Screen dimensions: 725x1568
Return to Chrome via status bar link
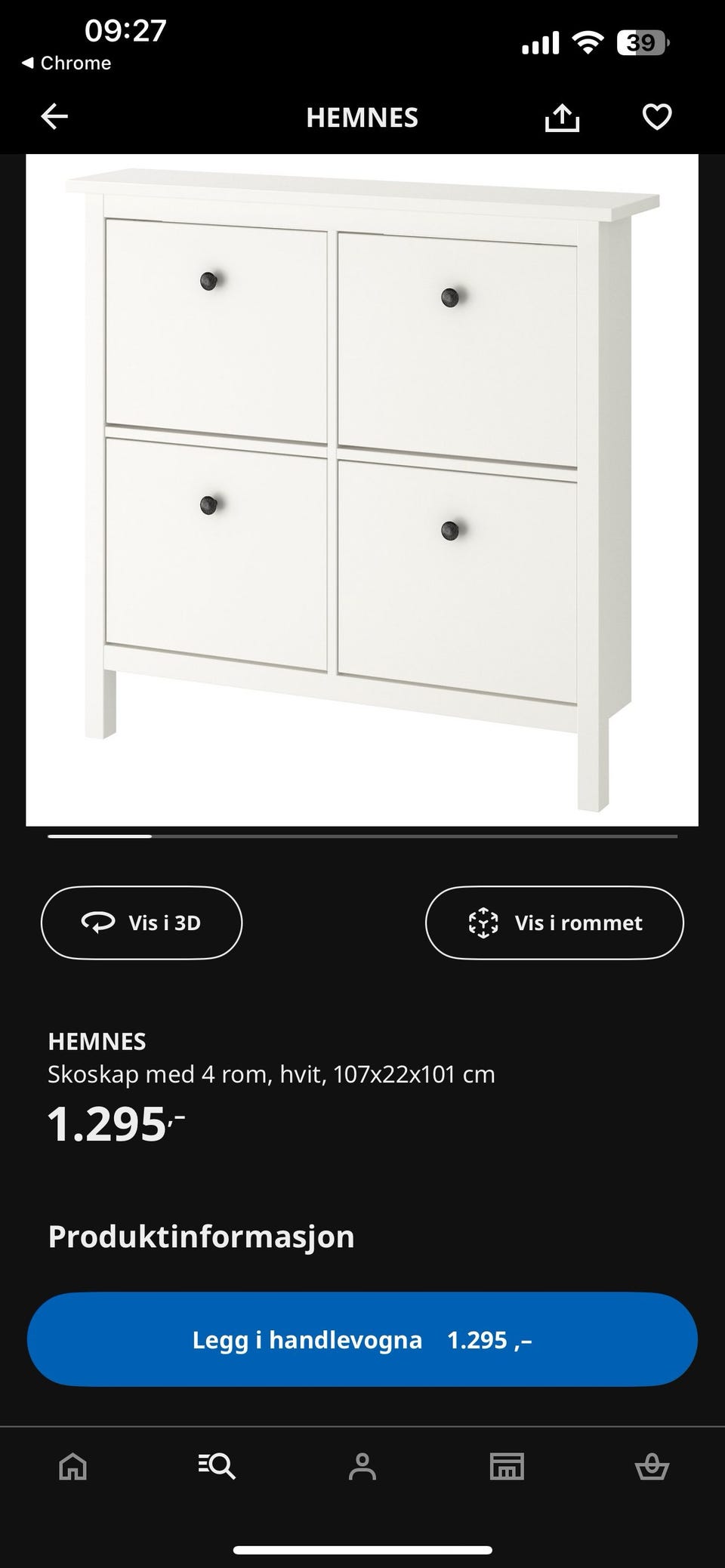66,63
